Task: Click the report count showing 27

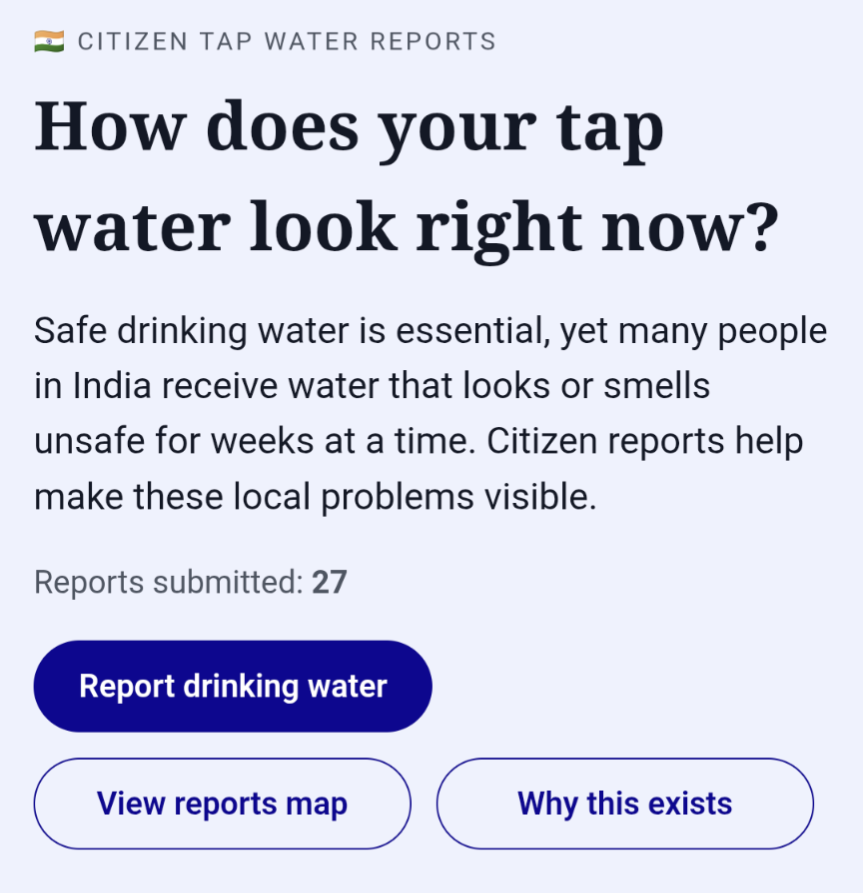Action: click(330, 582)
